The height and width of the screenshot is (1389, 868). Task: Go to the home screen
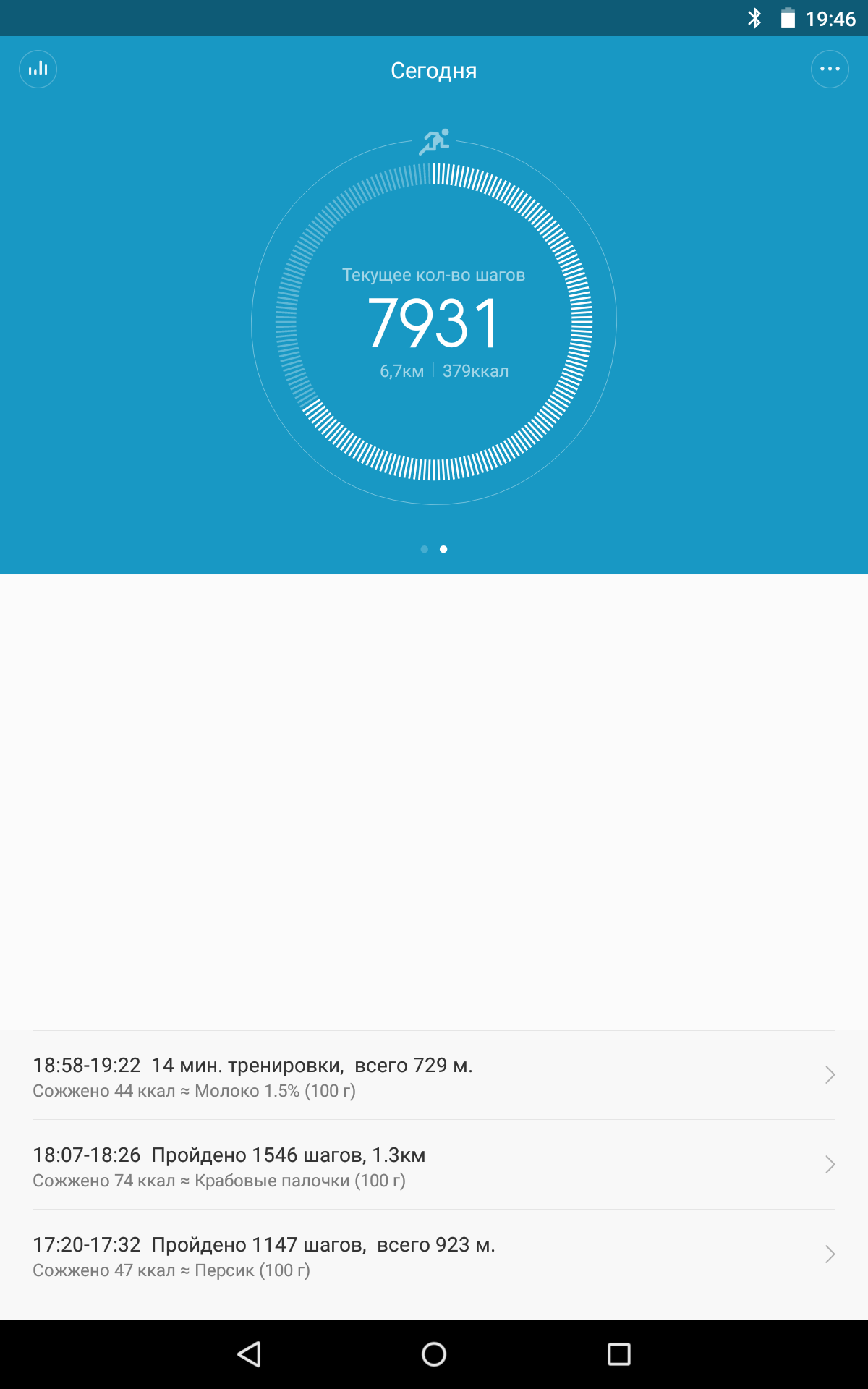pyautogui.click(x=434, y=1354)
